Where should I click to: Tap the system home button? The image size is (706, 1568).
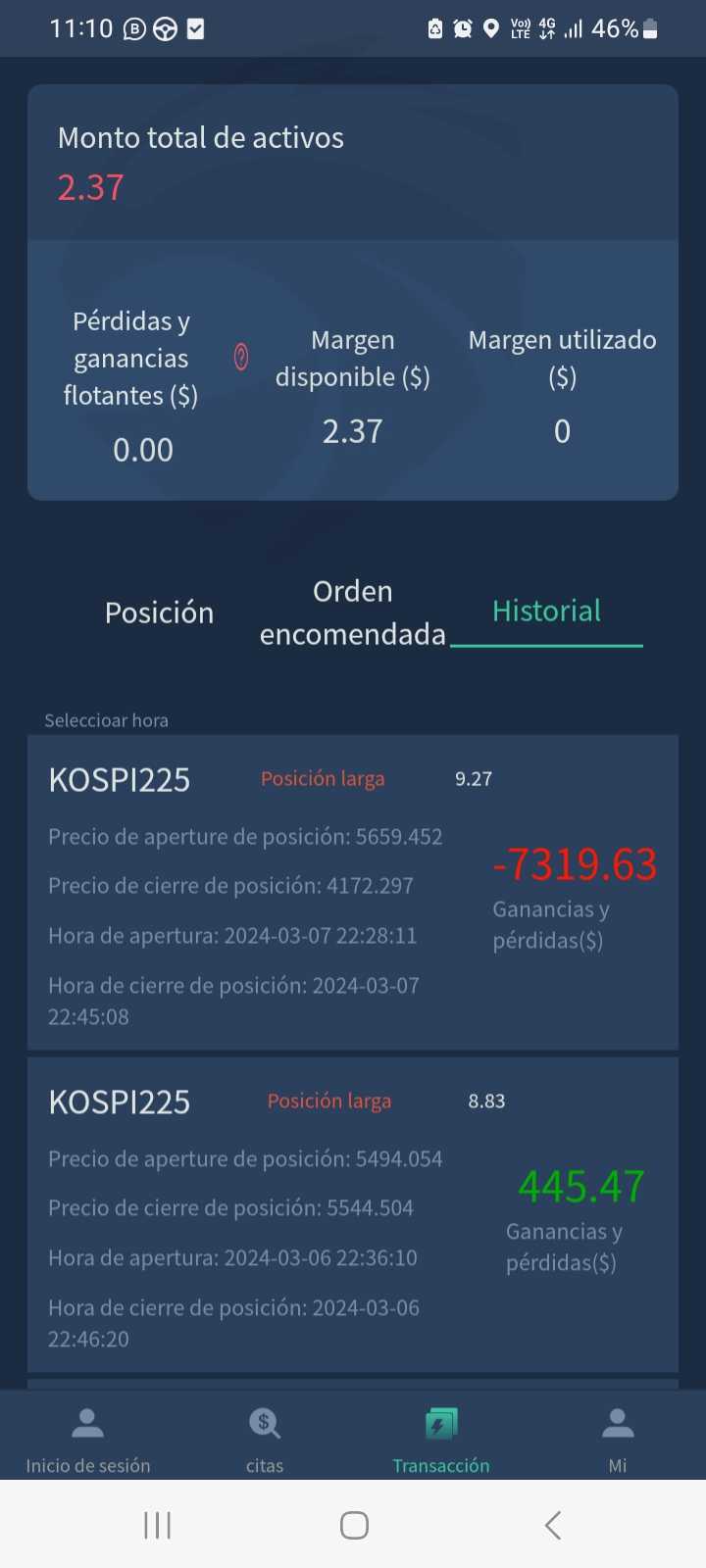[354, 1525]
